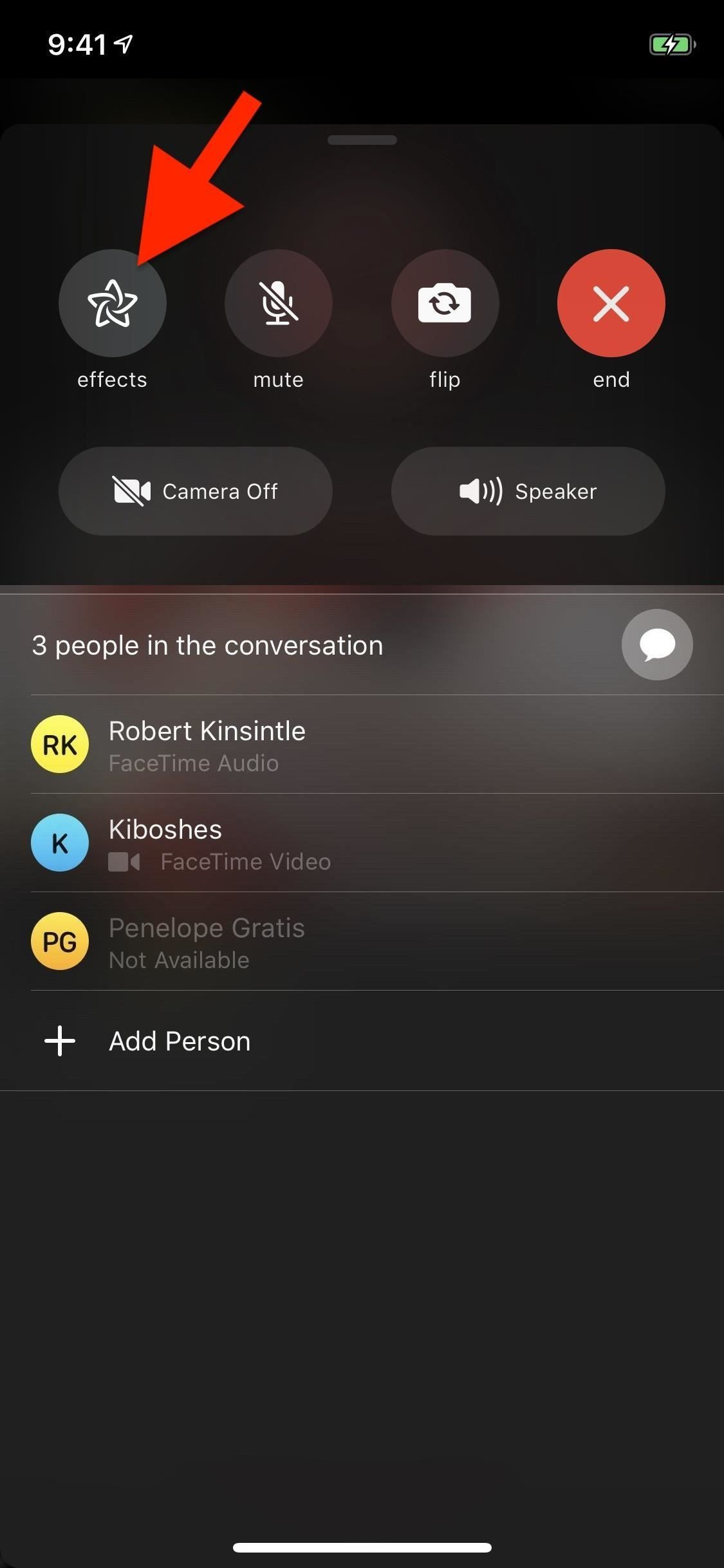Tap the conversation participants header
The image size is (724, 1568).
click(x=207, y=644)
